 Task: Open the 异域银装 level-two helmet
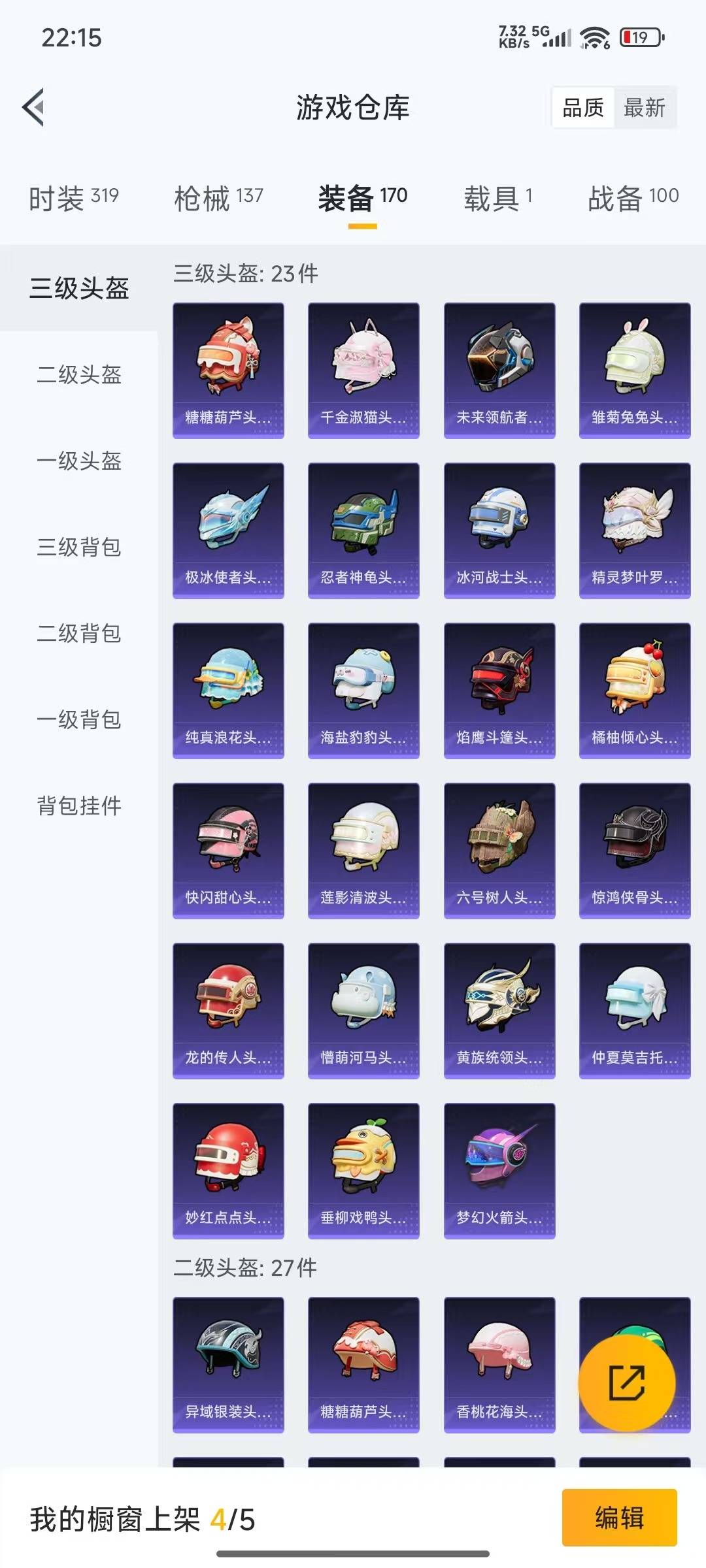pos(228,1364)
